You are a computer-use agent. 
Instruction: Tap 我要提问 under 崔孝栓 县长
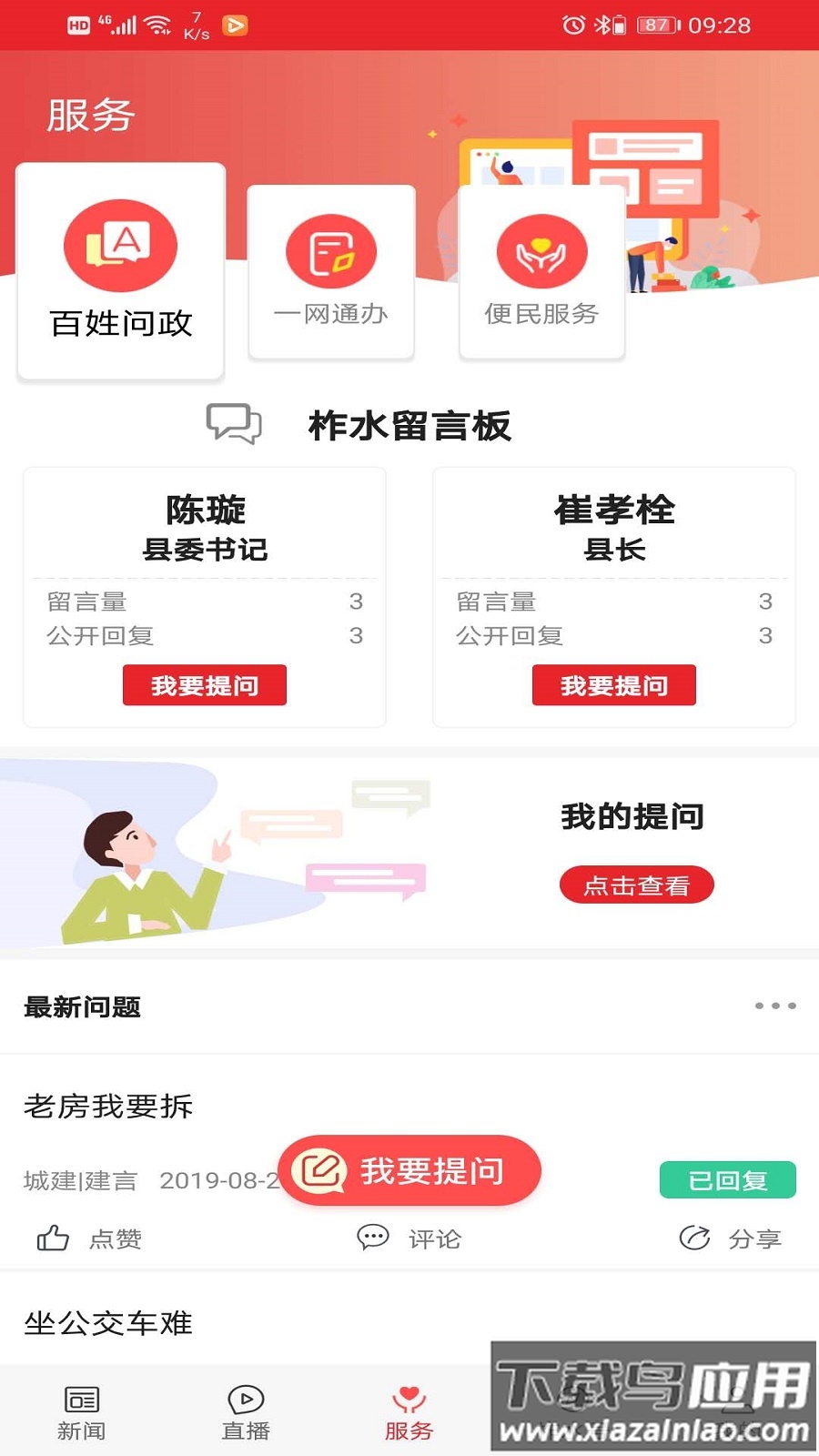coord(613,684)
